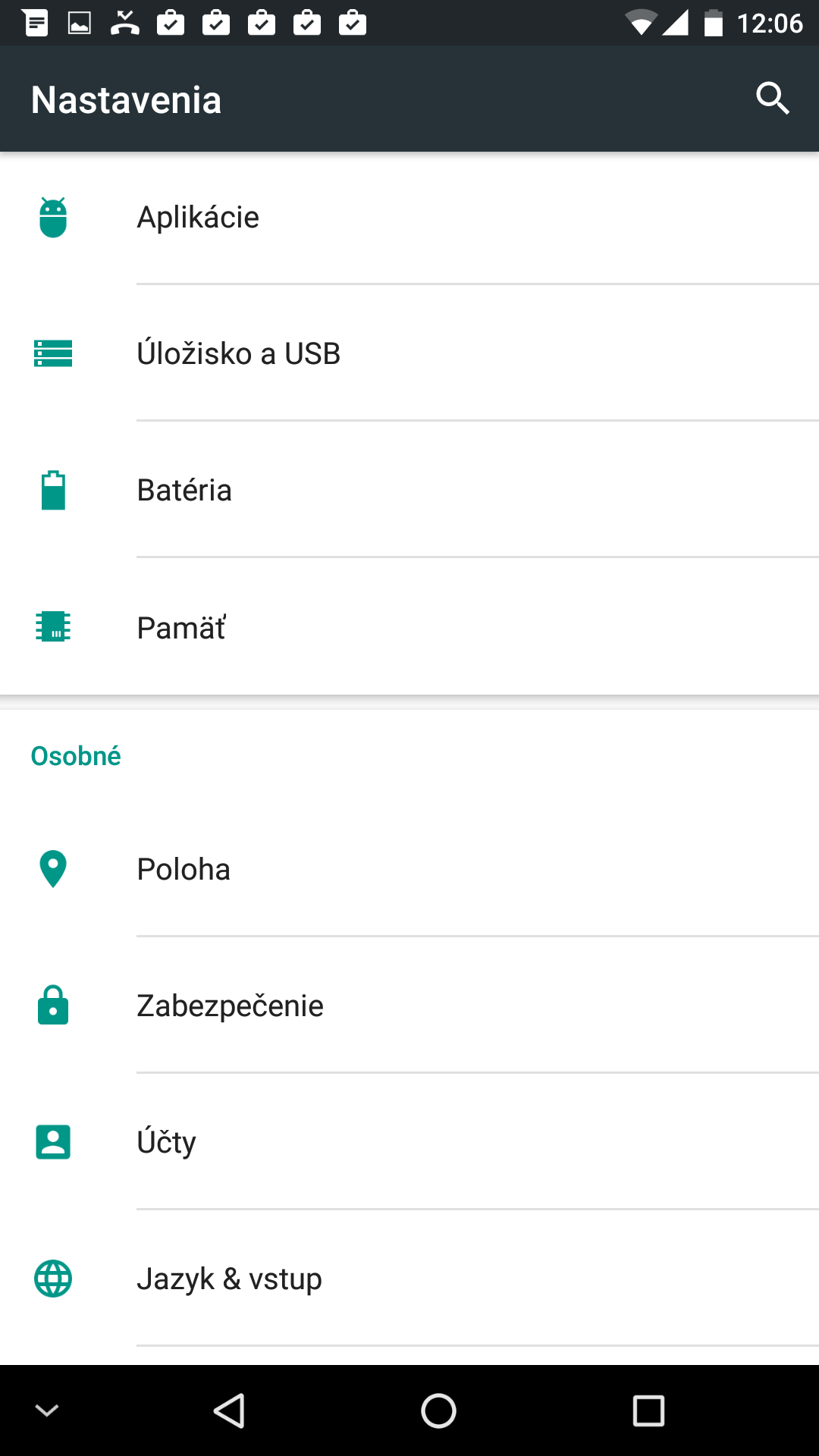Go to the home screen

438,1410
